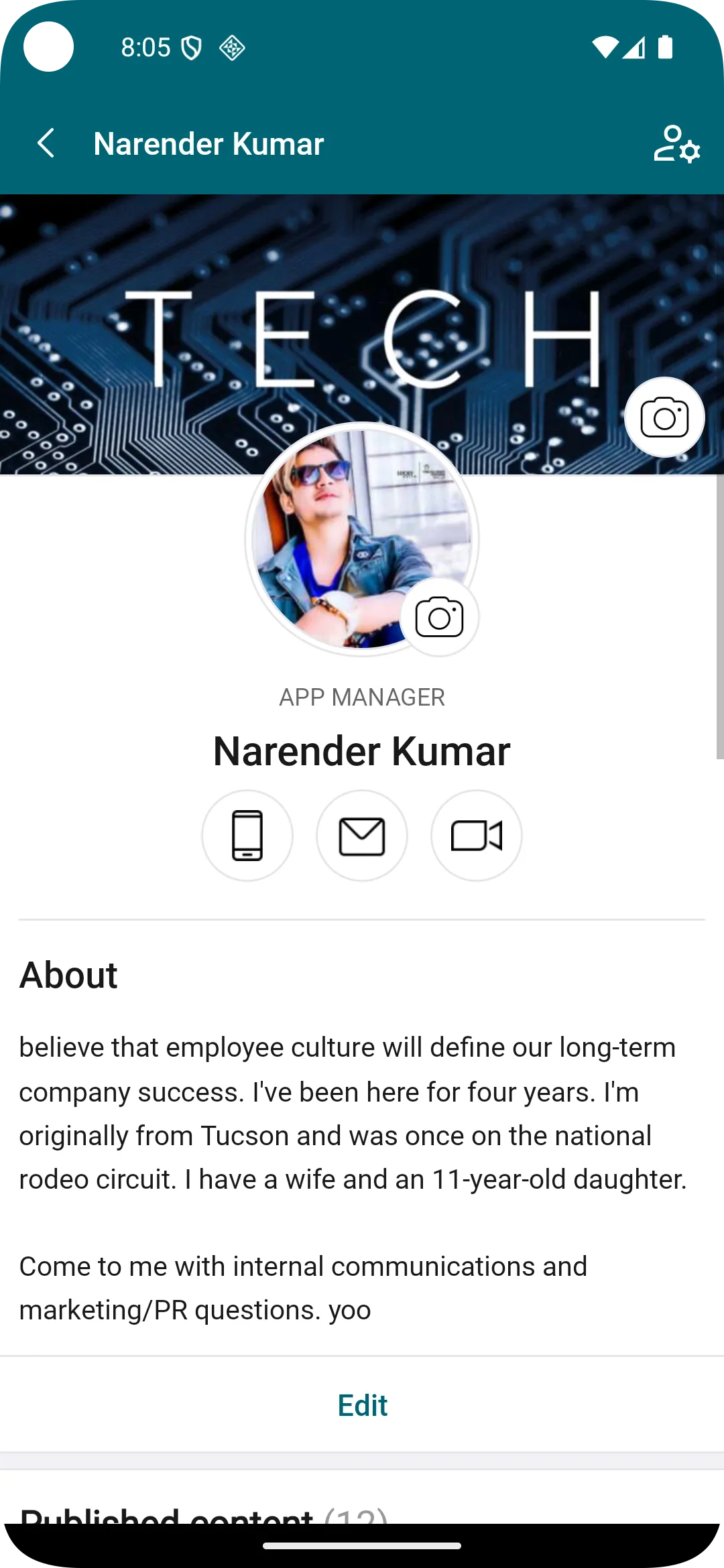Start a video call with camera icon

(x=477, y=836)
